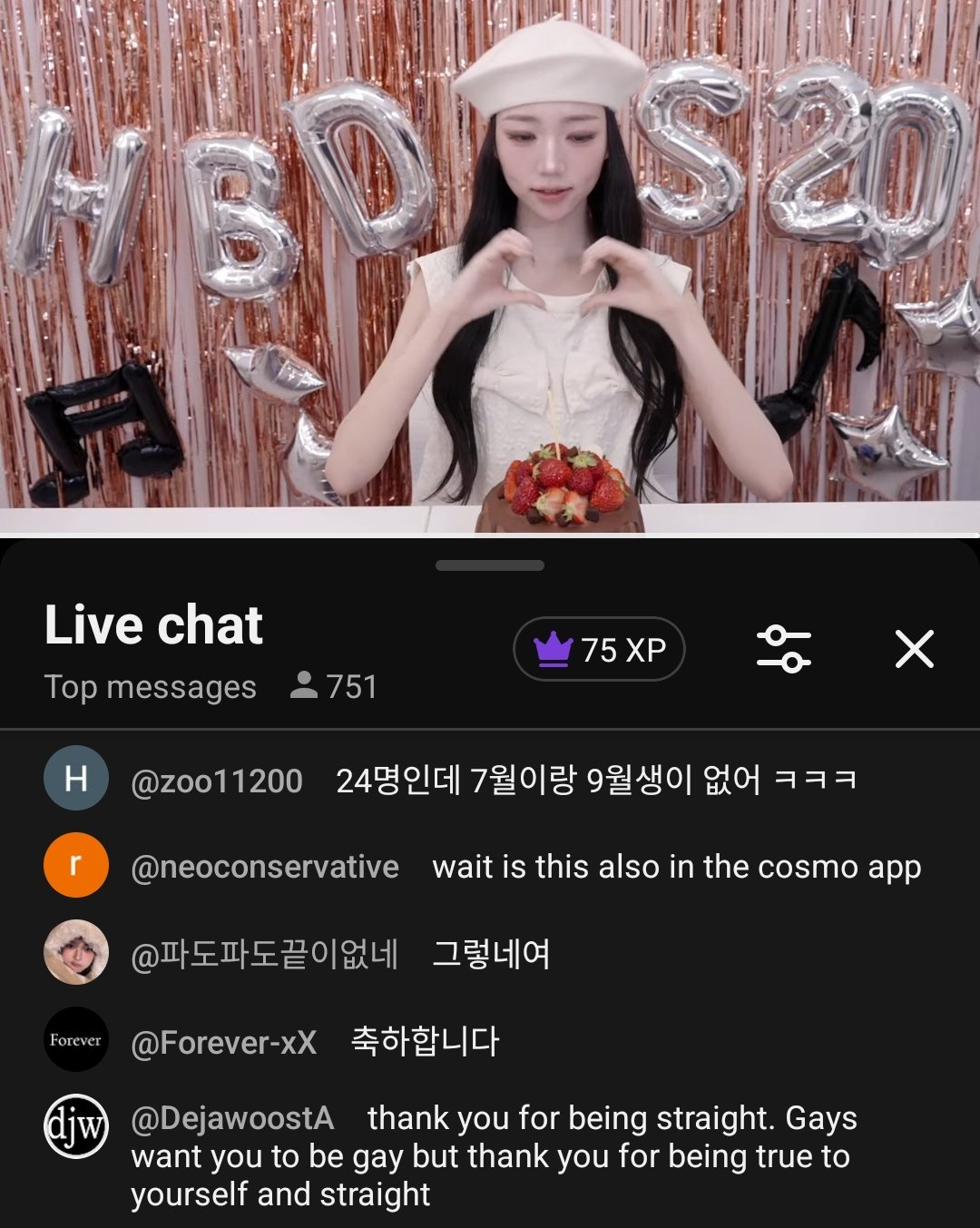Open message from @파도파도끝이없네
Viewport: 980px width, 1228px height.
coord(490,955)
